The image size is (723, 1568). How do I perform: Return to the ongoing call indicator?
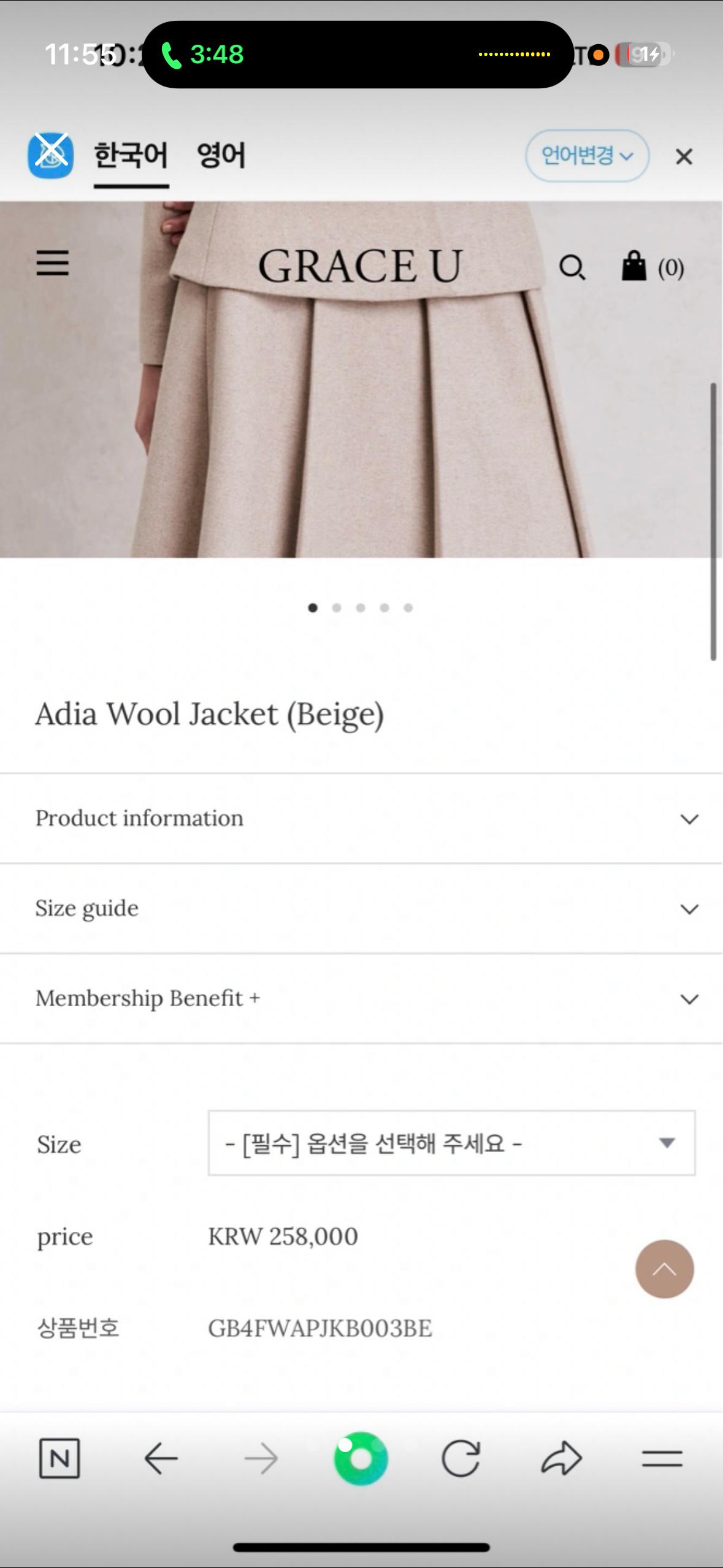202,55
